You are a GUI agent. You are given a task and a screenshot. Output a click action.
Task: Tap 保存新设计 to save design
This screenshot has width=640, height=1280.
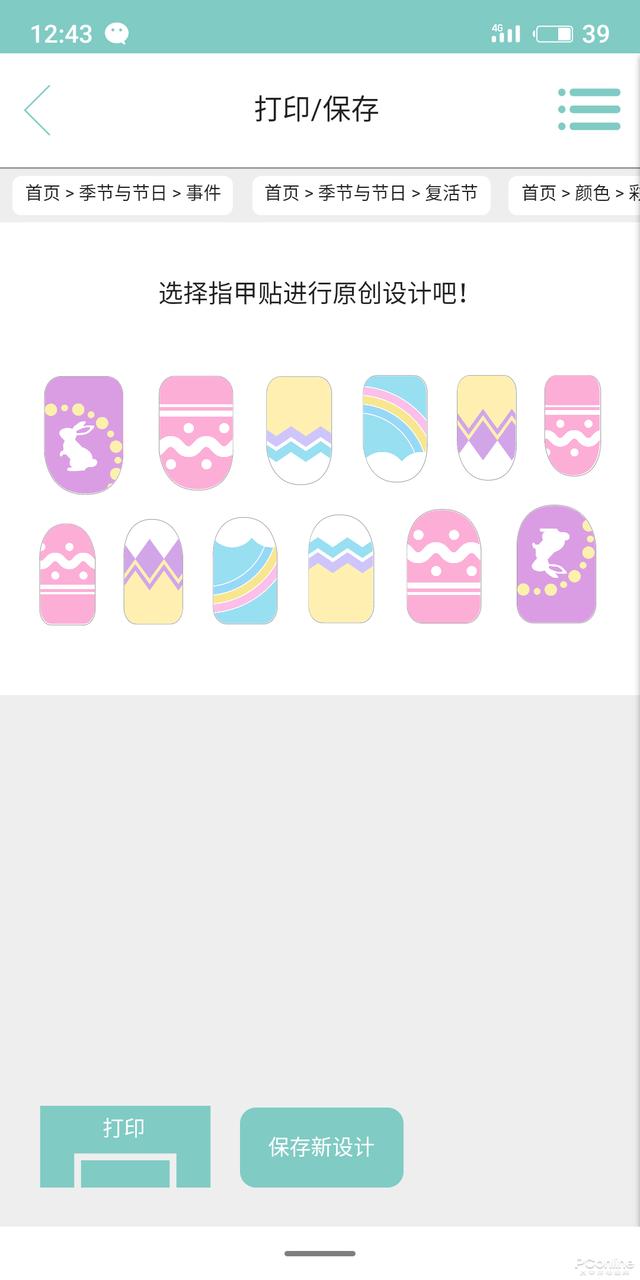click(x=321, y=1147)
